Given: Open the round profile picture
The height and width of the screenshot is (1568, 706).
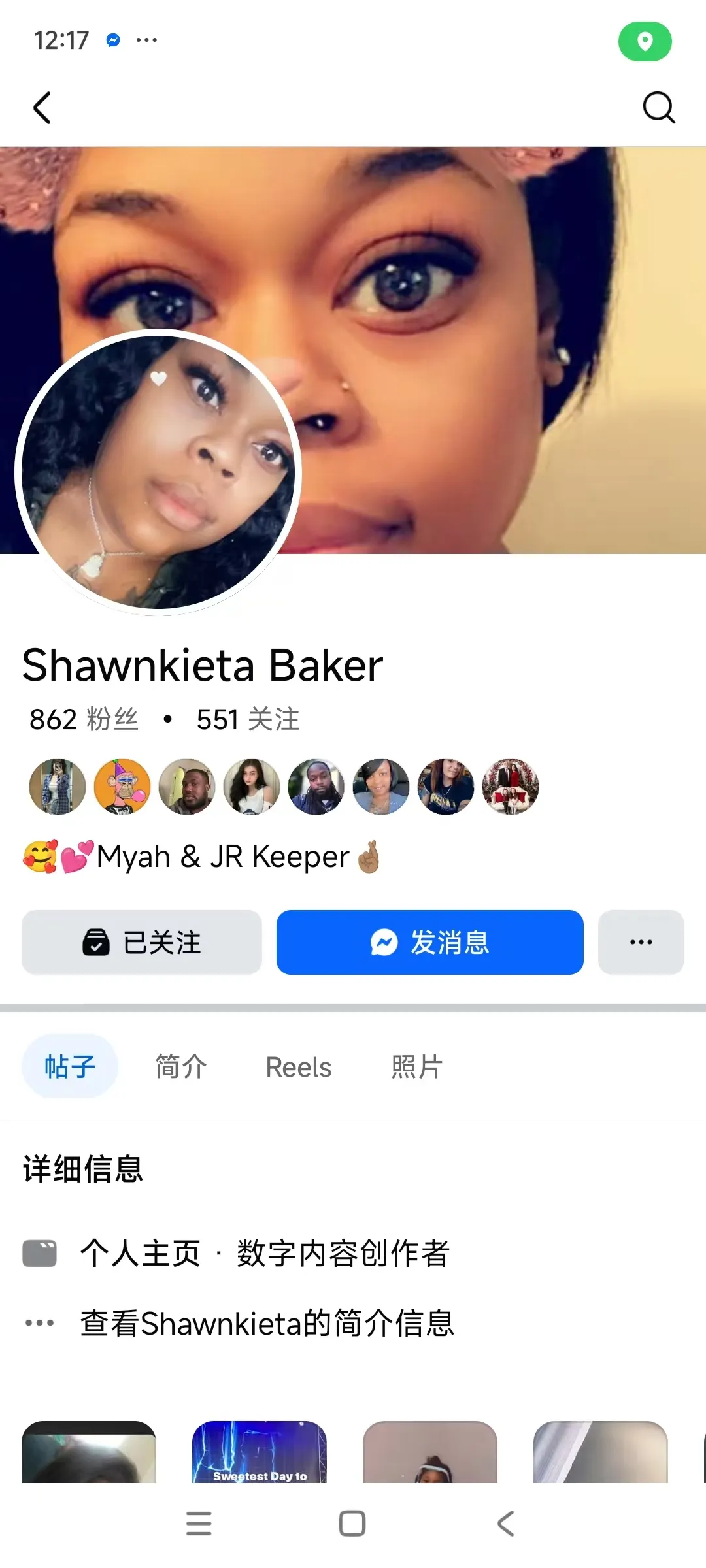Looking at the screenshot, I should pos(158,472).
